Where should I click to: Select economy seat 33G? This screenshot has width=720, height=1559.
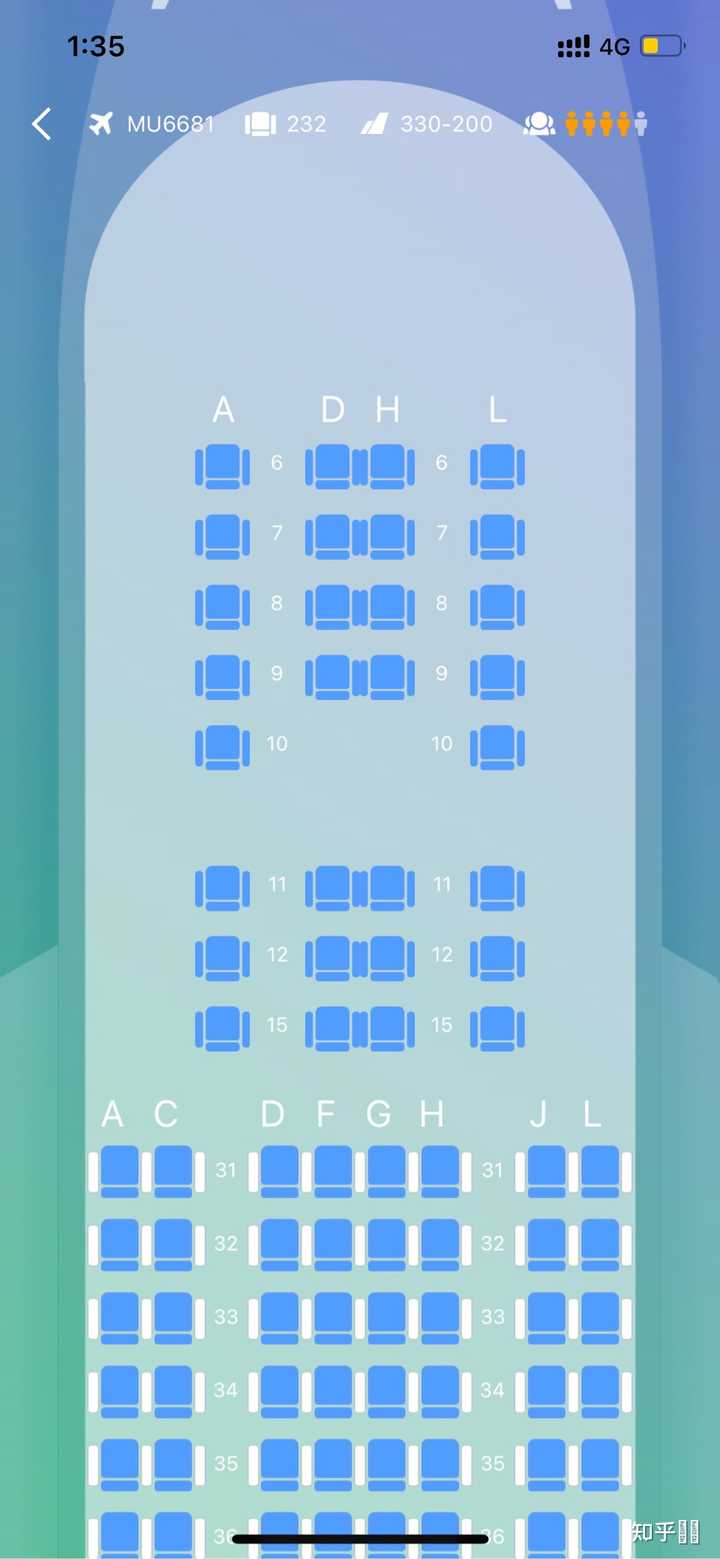coord(387,1317)
